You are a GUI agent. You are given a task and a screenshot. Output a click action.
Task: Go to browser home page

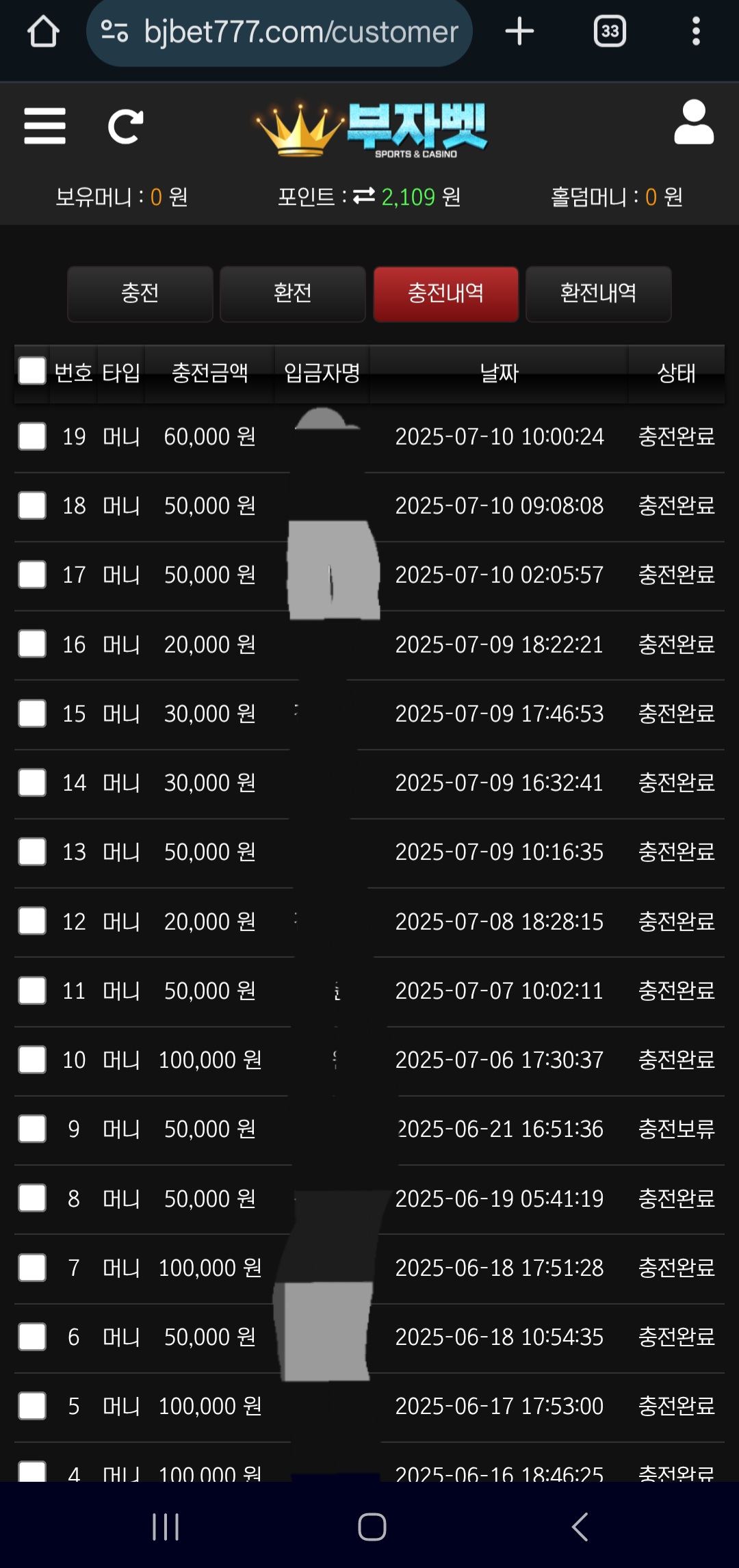(43, 31)
